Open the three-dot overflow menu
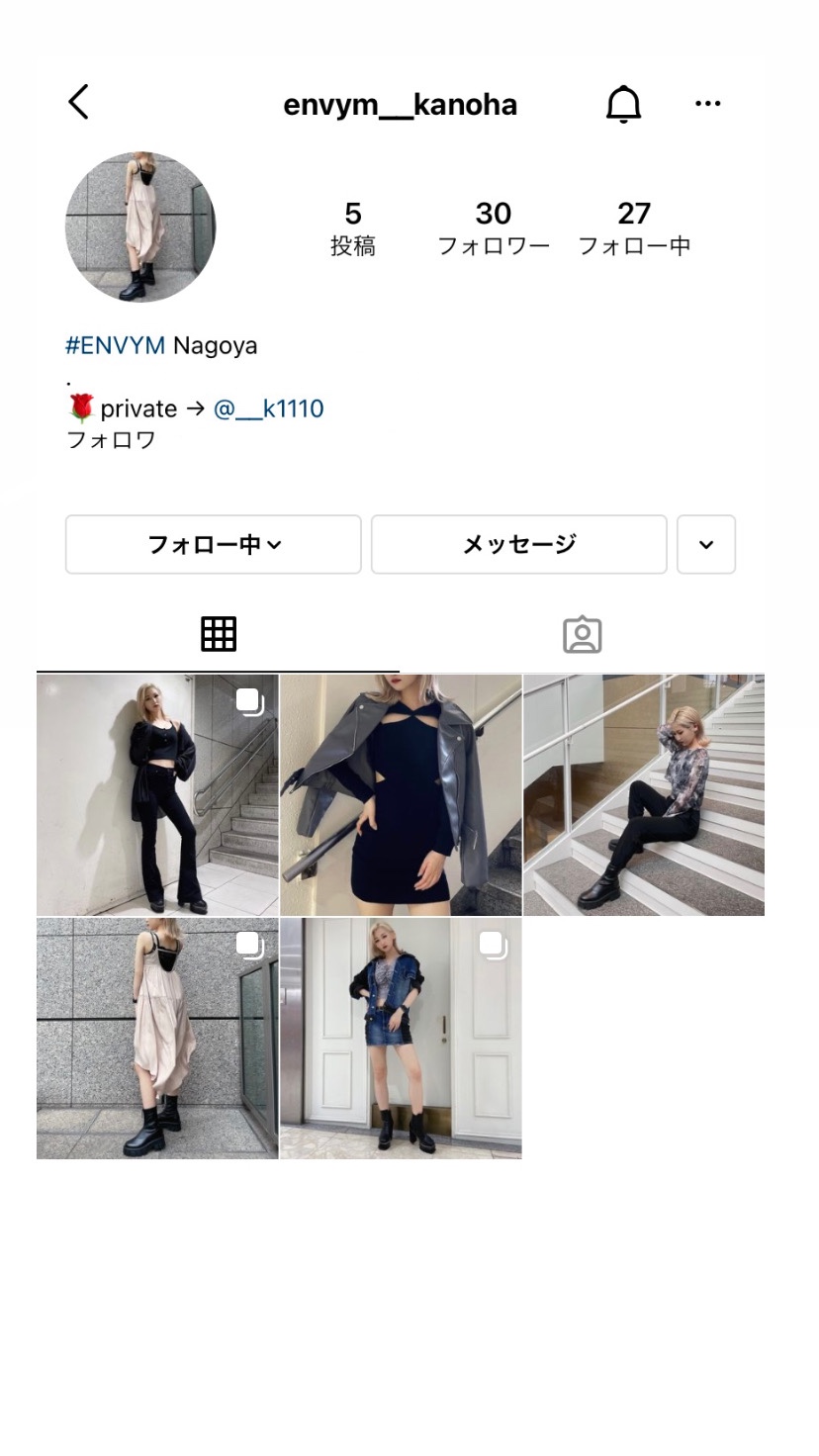The width and height of the screenshot is (819, 1456). point(707,104)
